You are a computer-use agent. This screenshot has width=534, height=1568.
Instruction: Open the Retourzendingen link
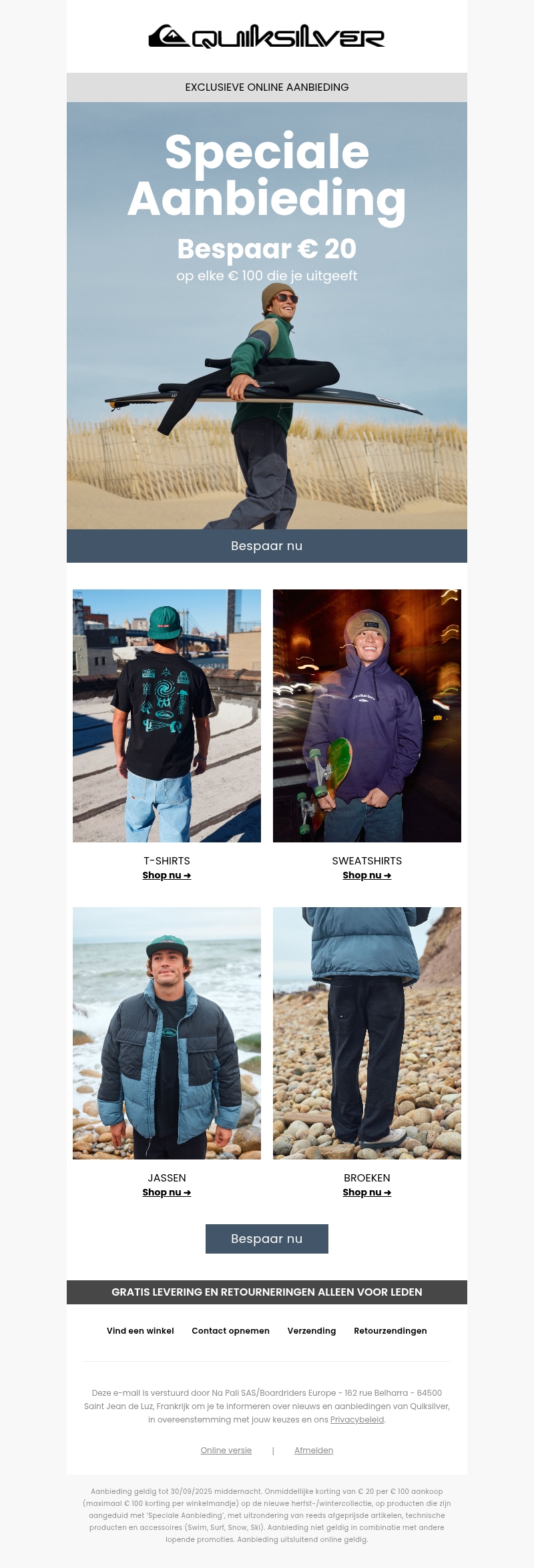390,1330
